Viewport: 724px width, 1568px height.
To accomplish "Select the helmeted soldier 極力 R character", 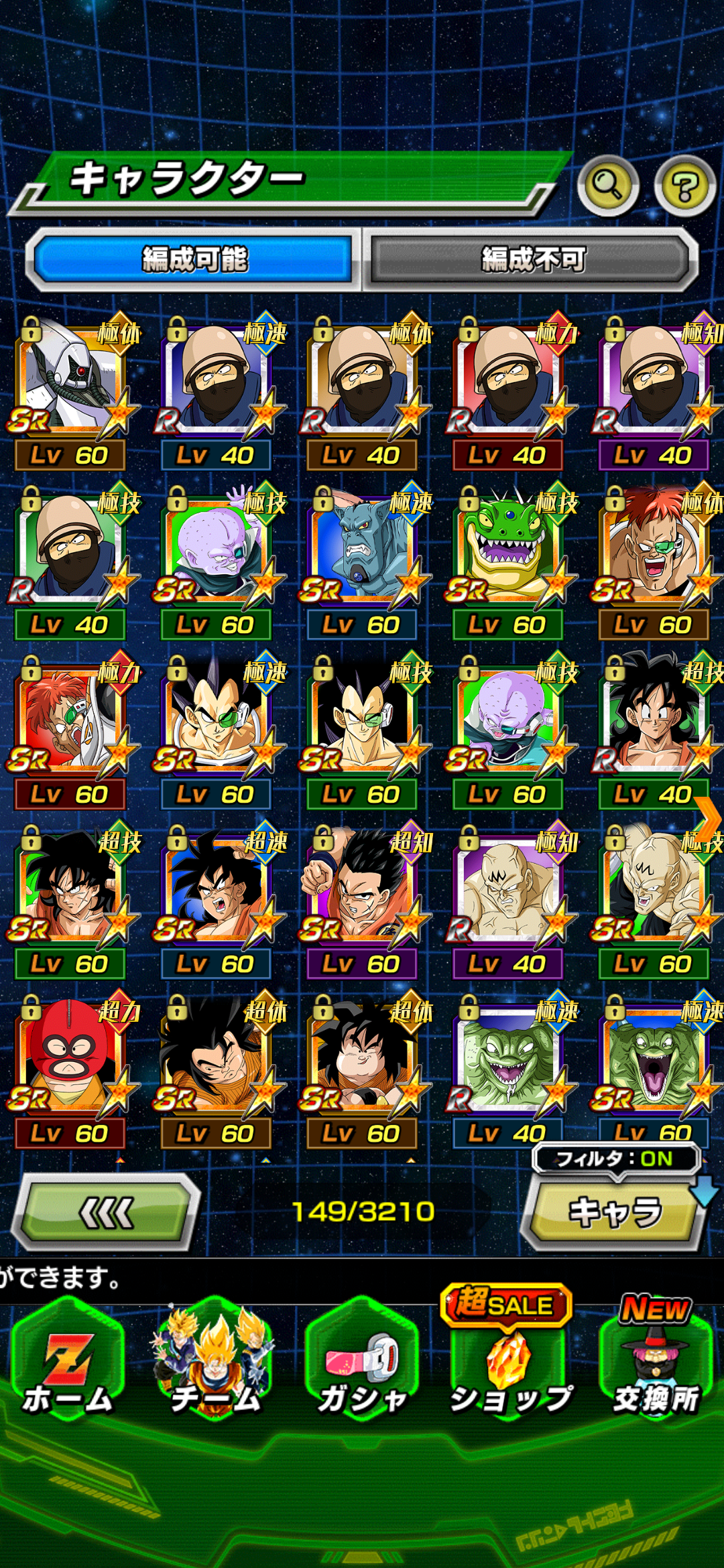I will [508, 382].
